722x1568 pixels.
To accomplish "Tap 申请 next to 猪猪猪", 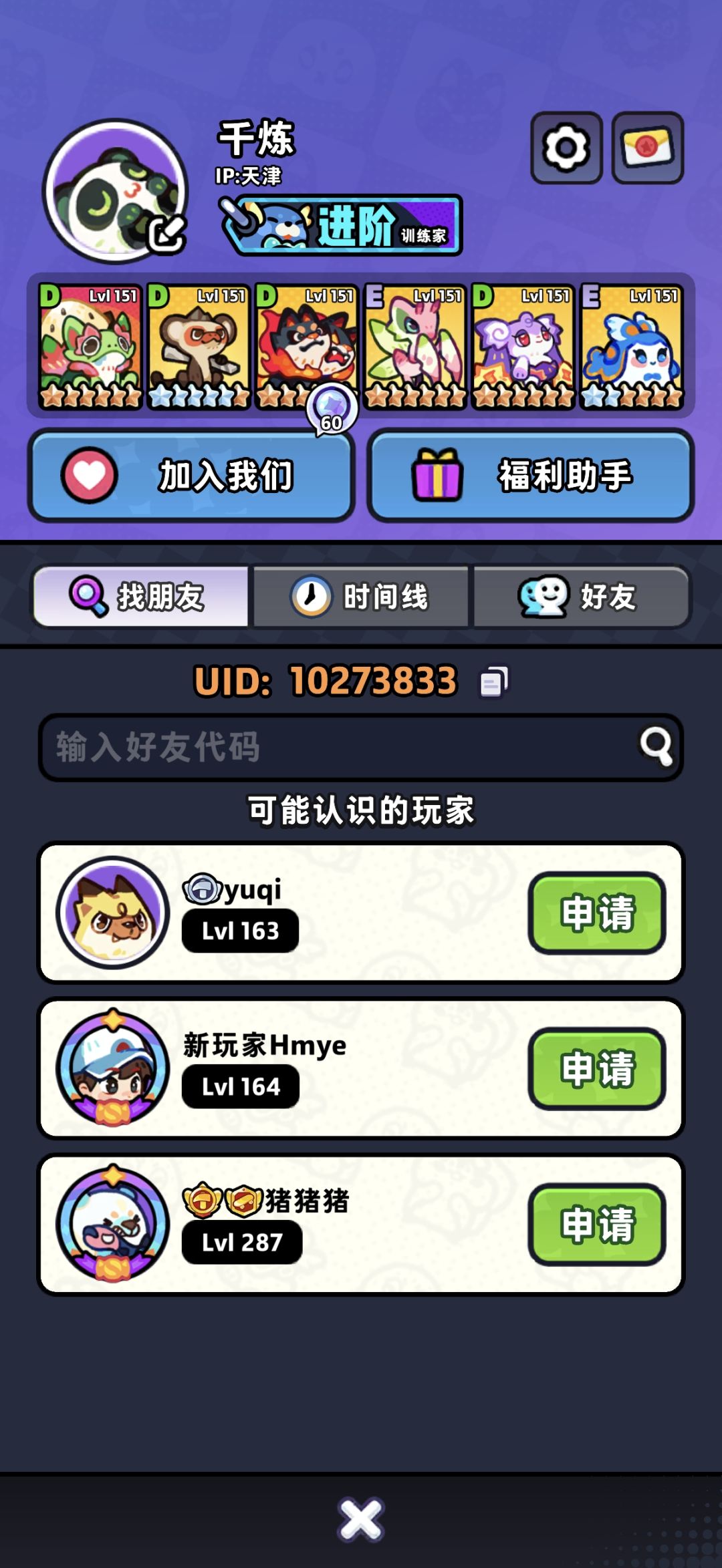I will coord(597,1224).
